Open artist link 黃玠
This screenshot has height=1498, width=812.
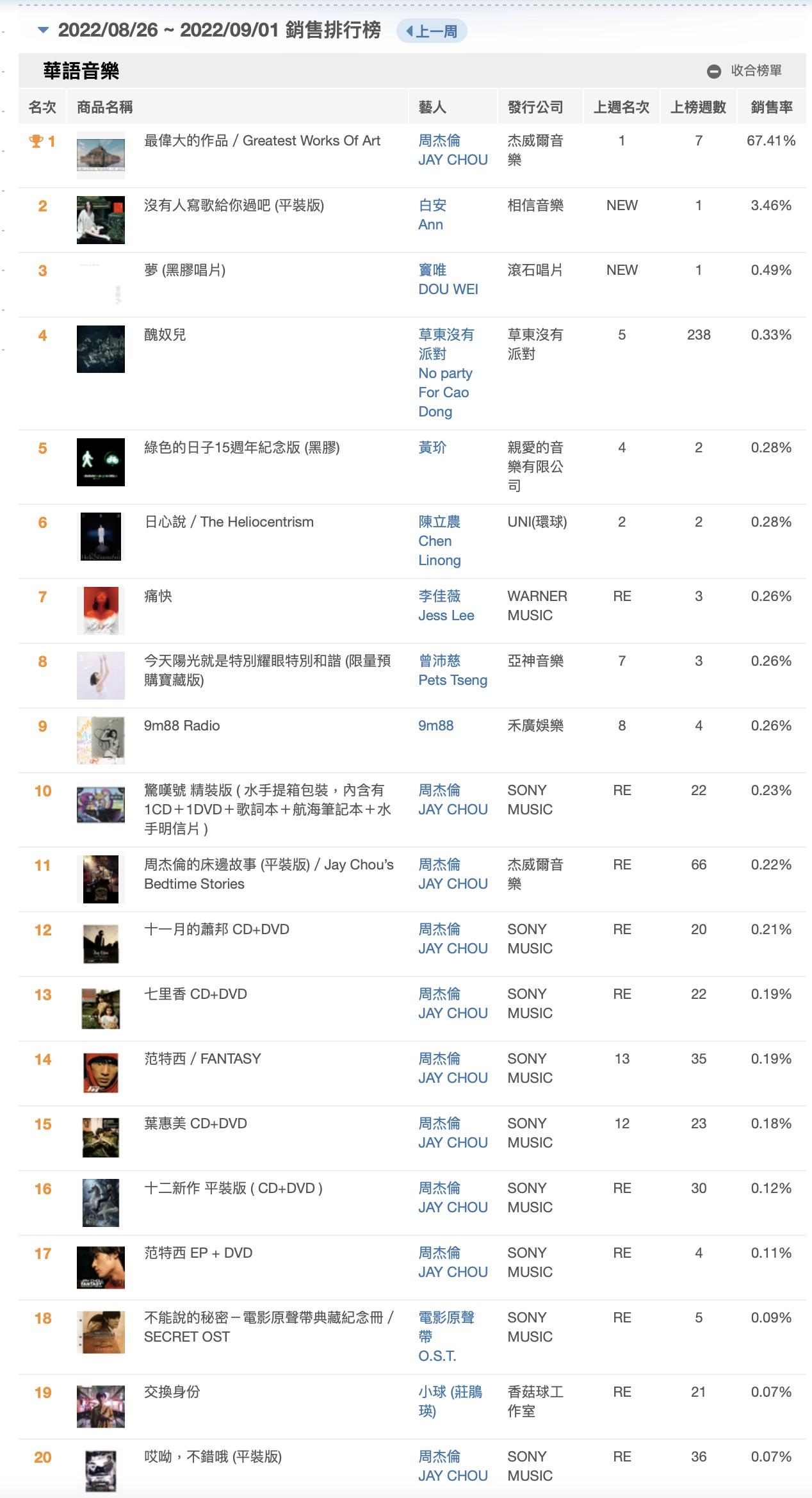point(432,448)
